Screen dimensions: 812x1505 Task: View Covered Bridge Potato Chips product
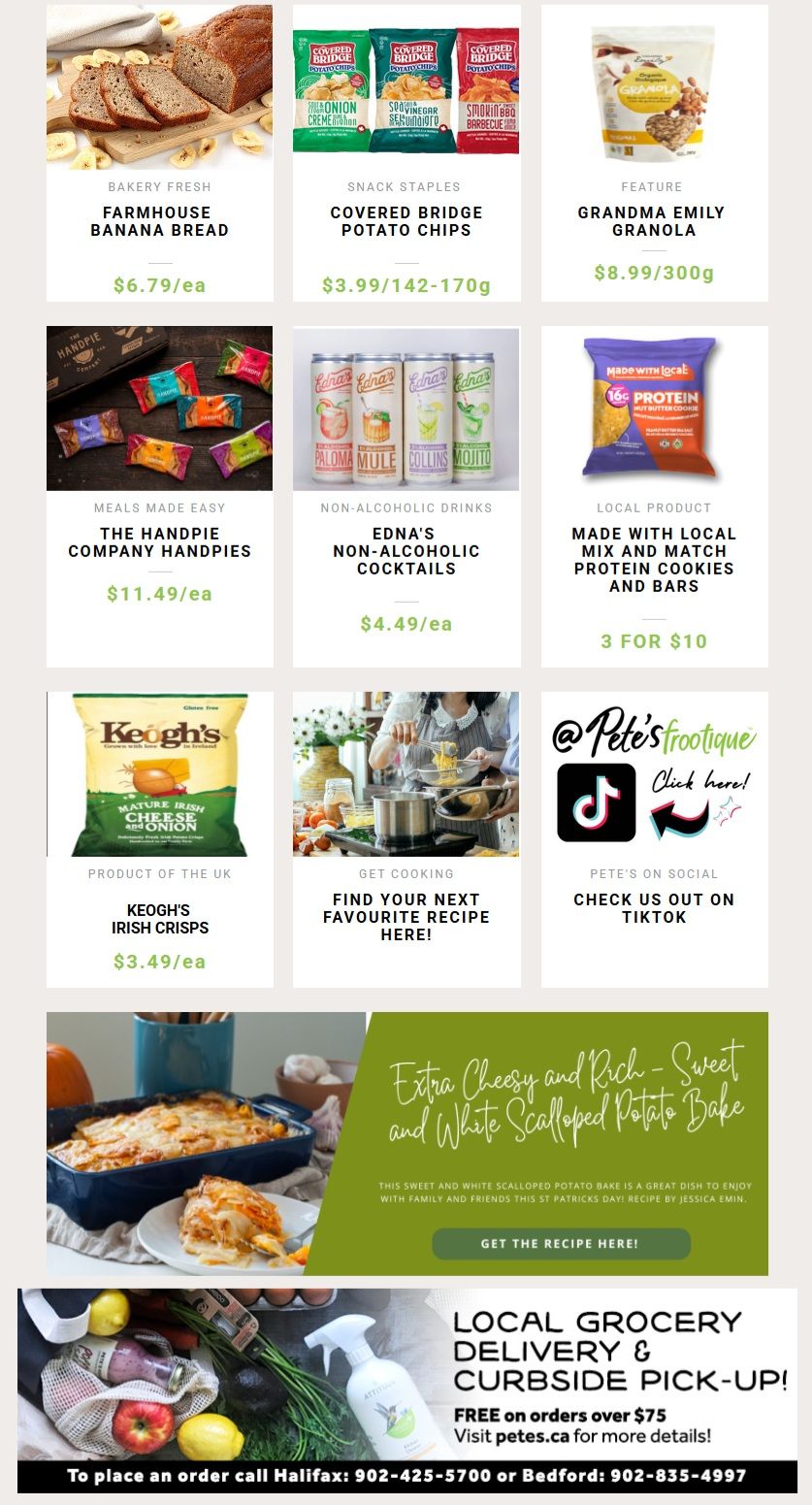tap(406, 221)
